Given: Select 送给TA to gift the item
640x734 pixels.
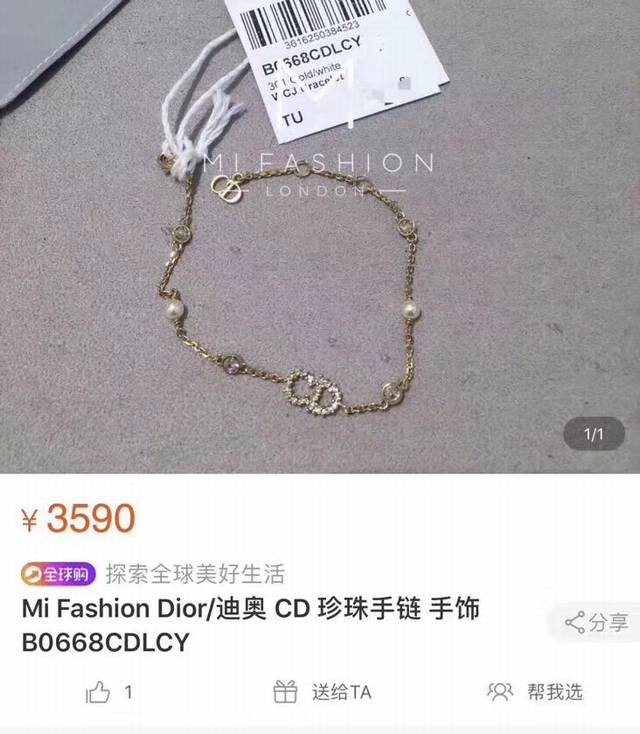Looking at the screenshot, I should coord(322,691).
